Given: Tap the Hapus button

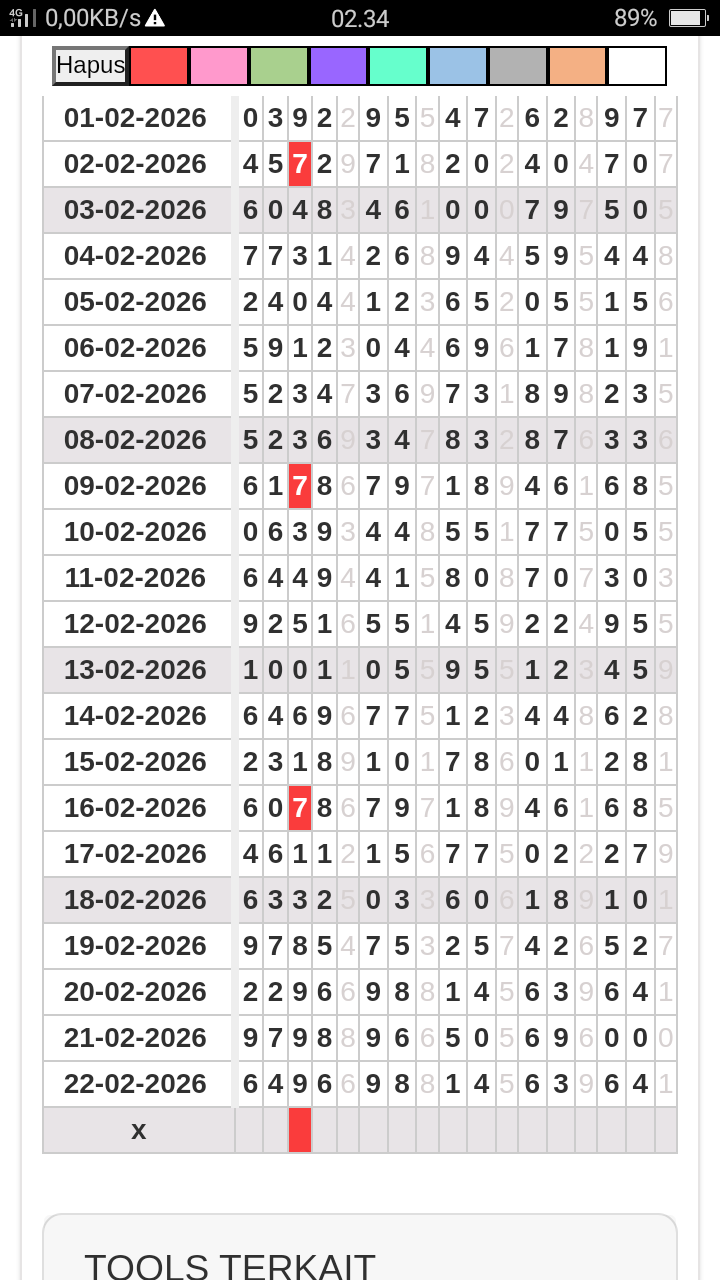Looking at the screenshot, I should click(x=90, y=66).
